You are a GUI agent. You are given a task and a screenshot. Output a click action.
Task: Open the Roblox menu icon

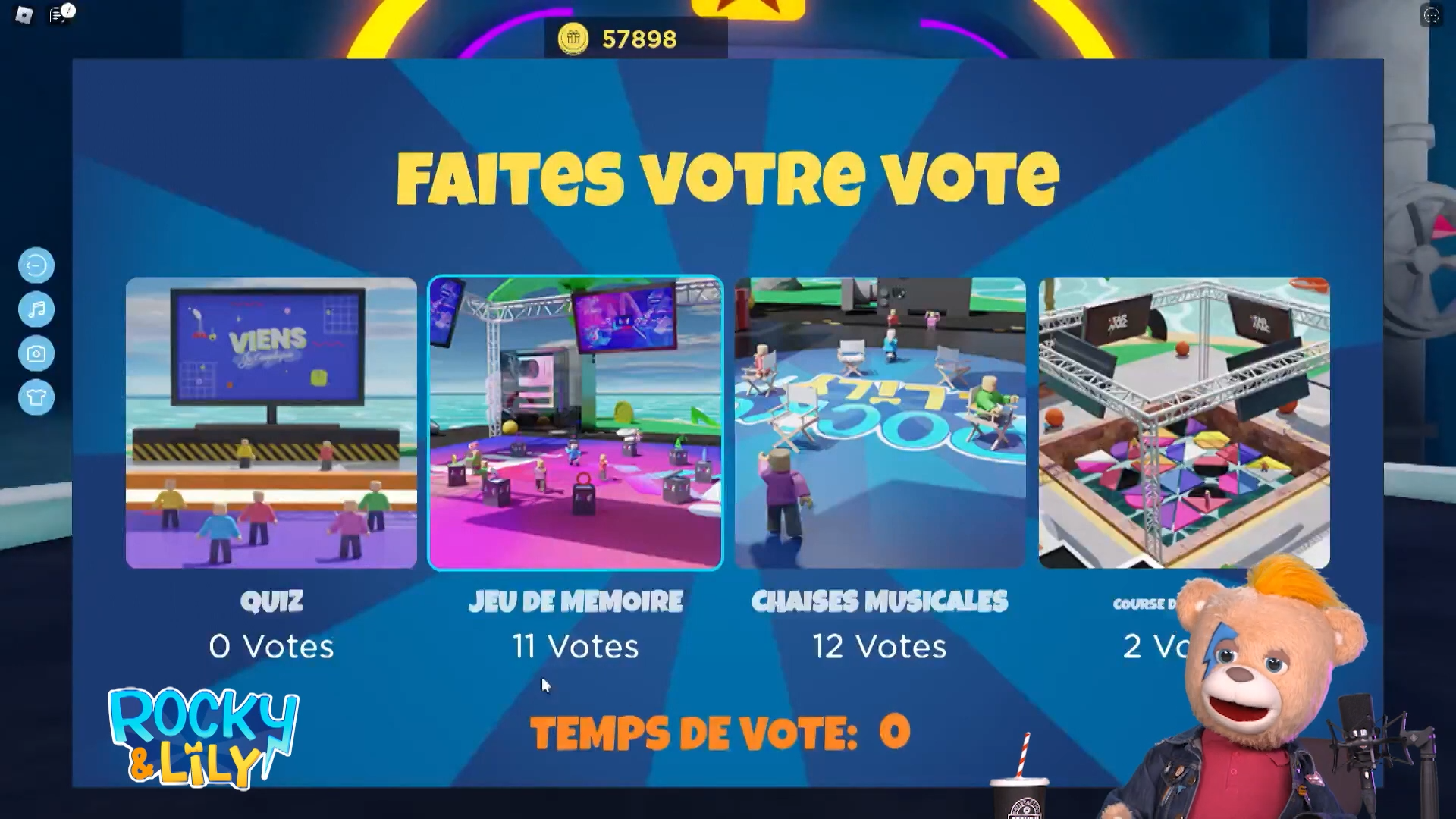[x=24, y=14]
